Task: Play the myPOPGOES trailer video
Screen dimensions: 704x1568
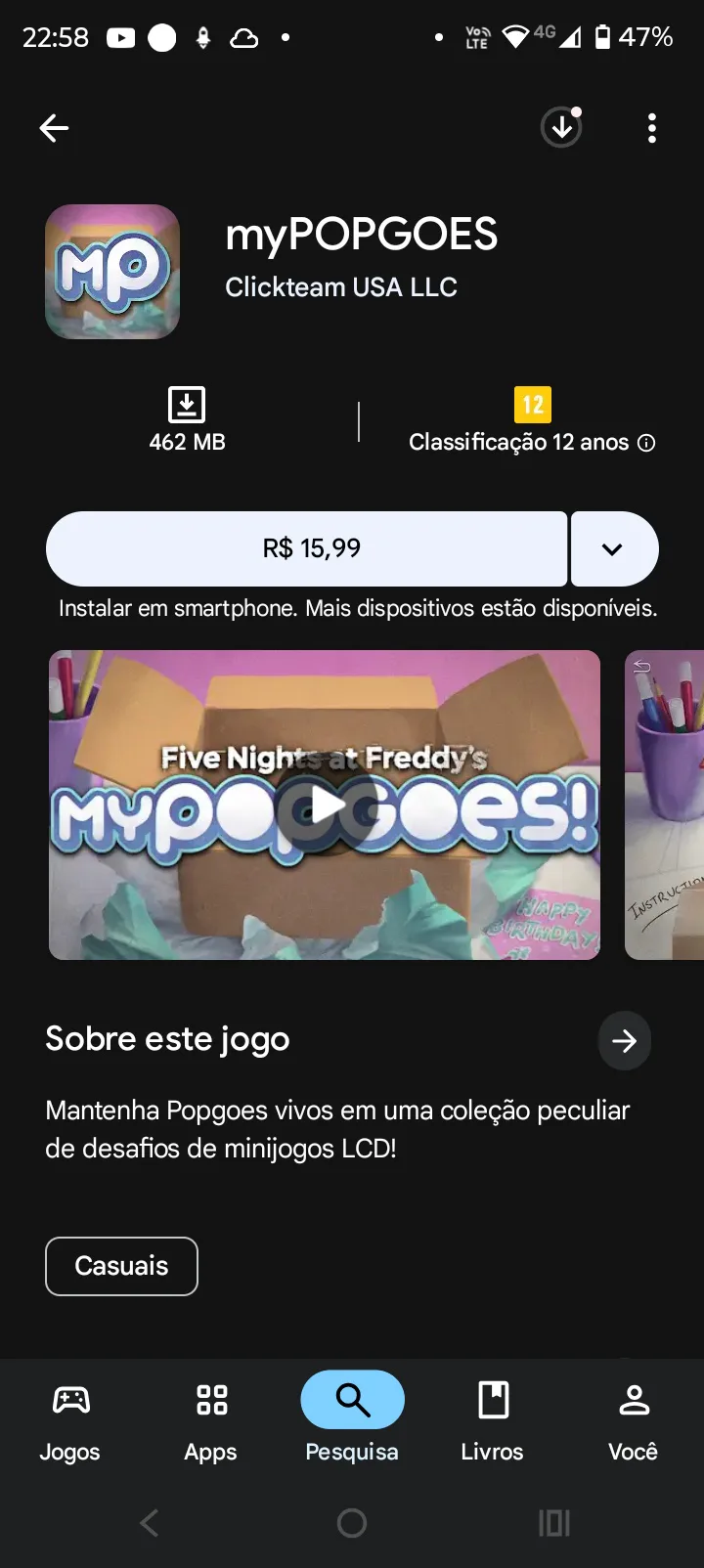Action: click(x=325, y=805)
